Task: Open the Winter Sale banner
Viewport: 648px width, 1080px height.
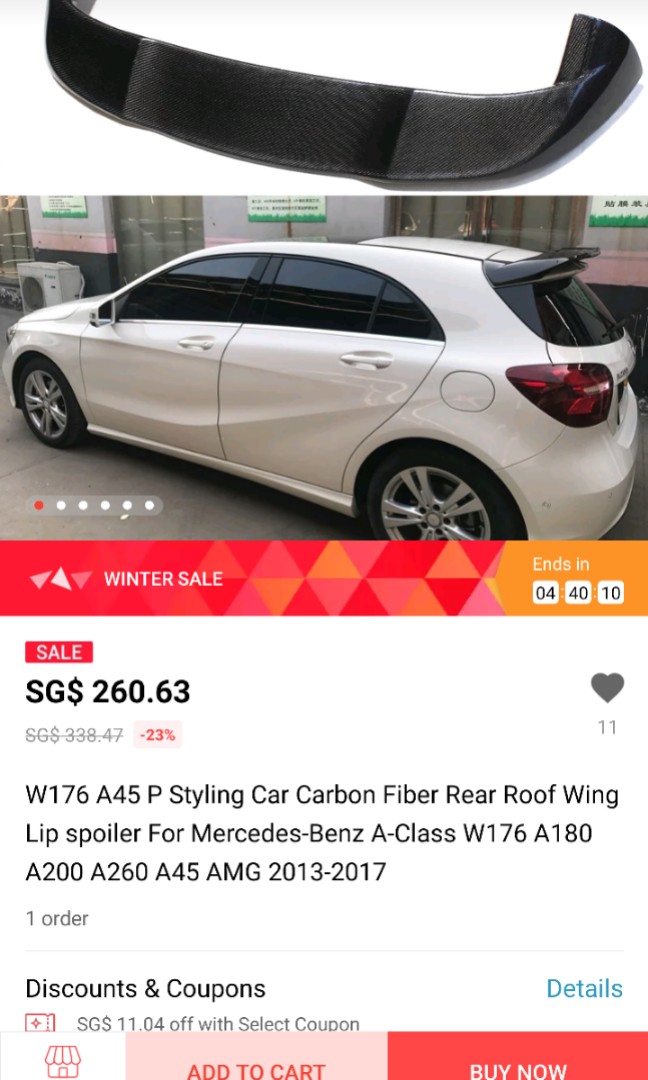Action: (x=250, y=578)
